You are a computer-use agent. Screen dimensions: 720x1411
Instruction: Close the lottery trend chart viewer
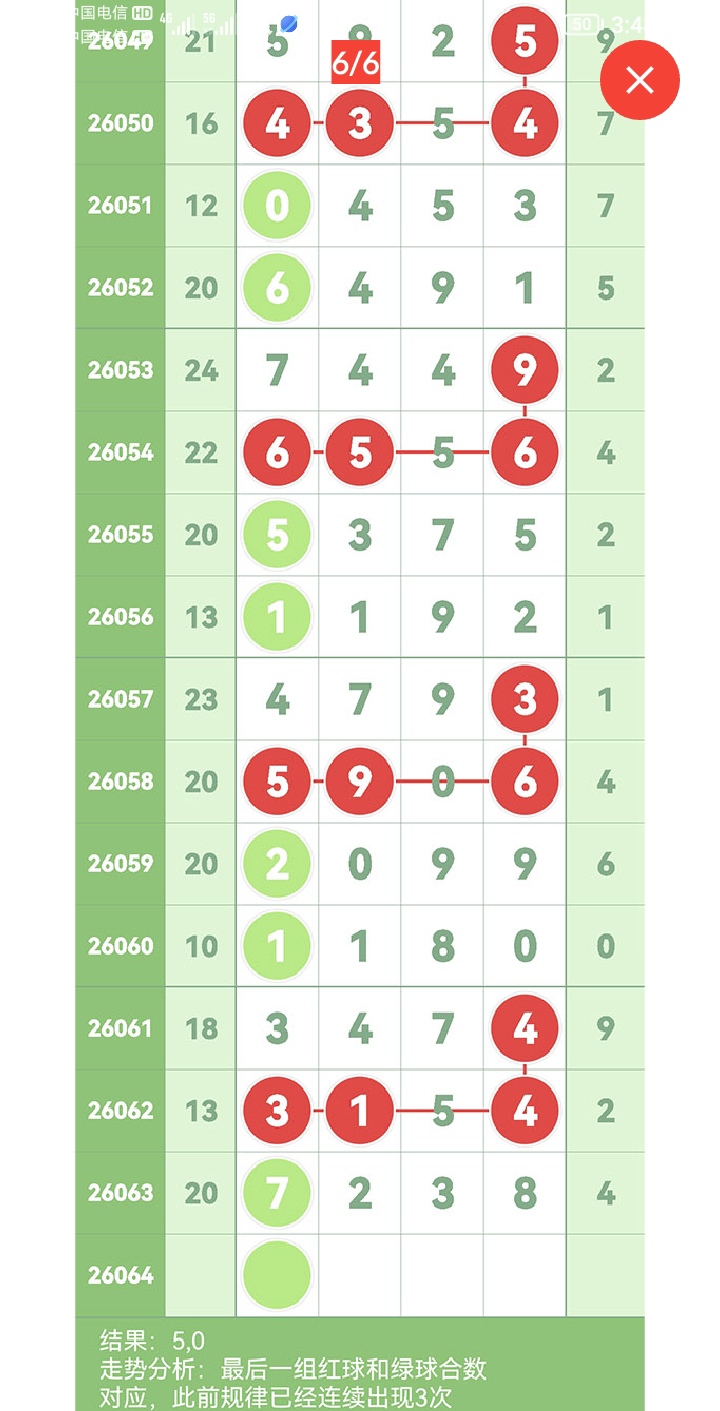coord(639,80)
